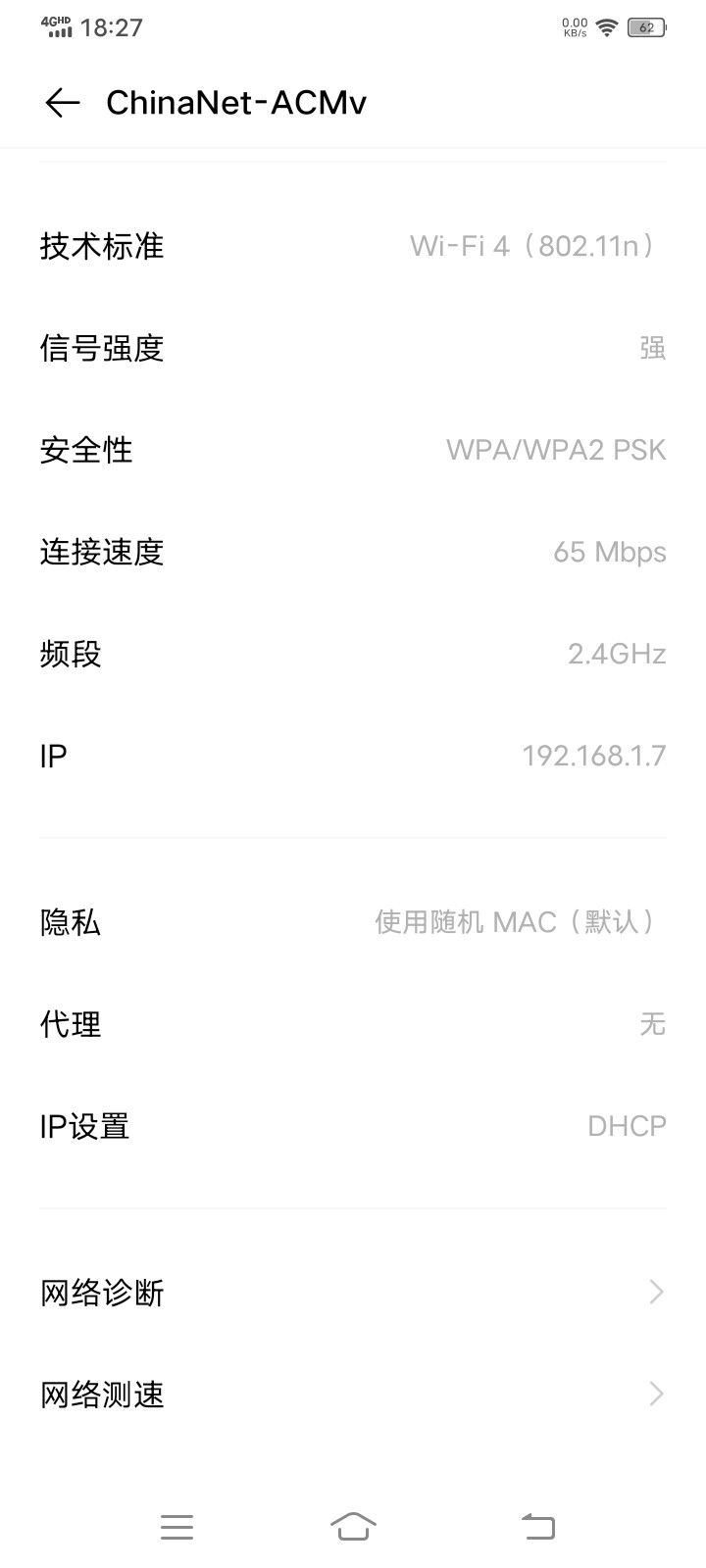Tap the home icon in navigation bar
706x1568 pixels.
point(353,1526)
